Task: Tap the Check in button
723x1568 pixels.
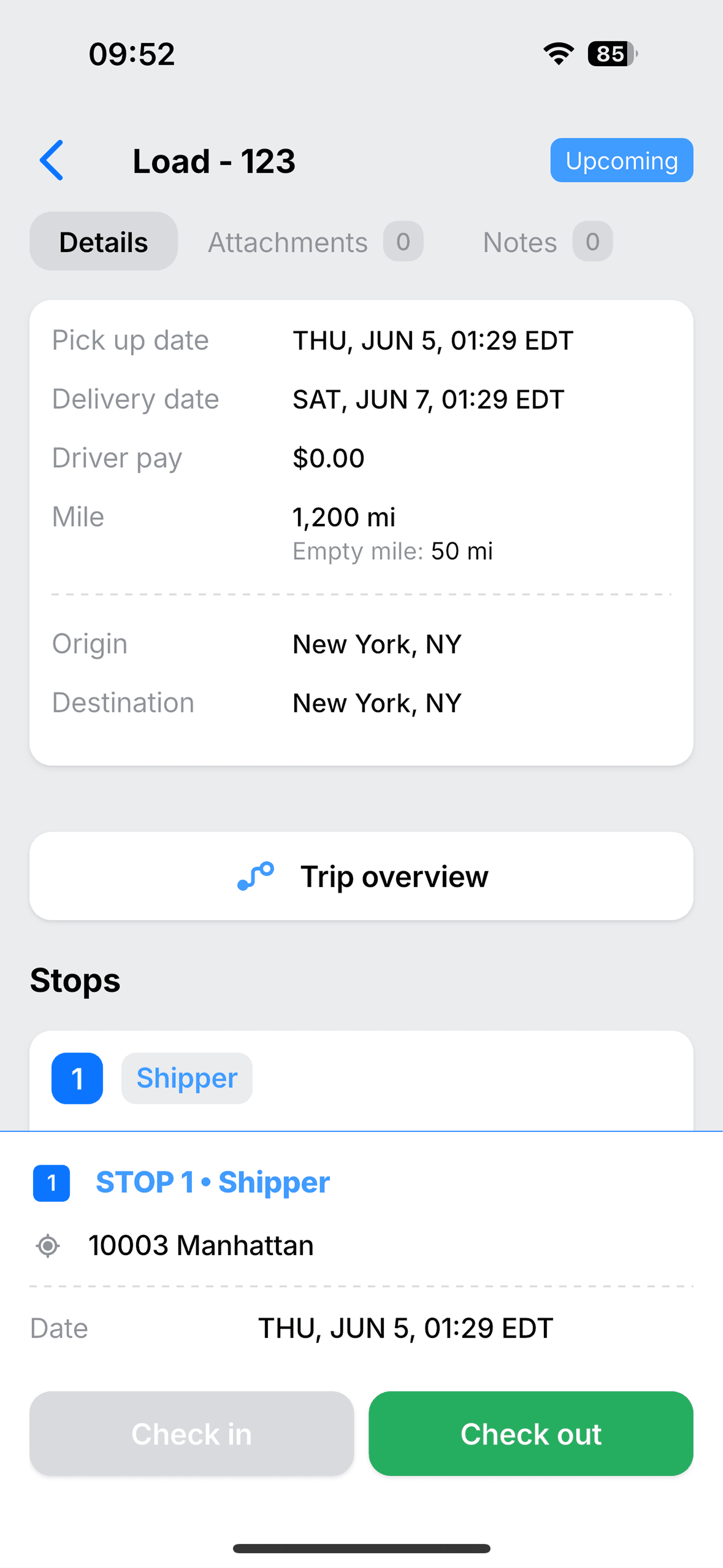Action: (192, 1433)
